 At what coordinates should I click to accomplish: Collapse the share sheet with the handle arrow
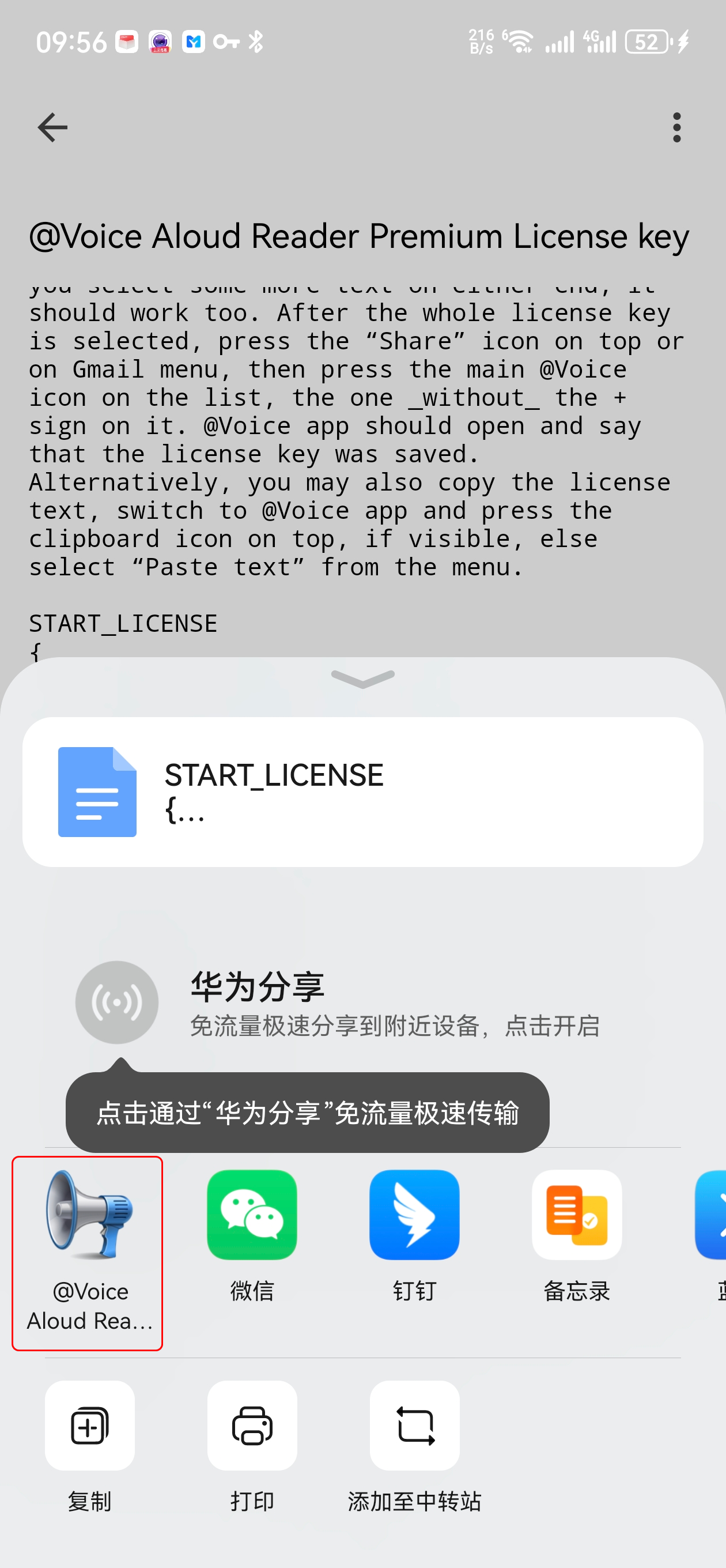click(364, 679)
